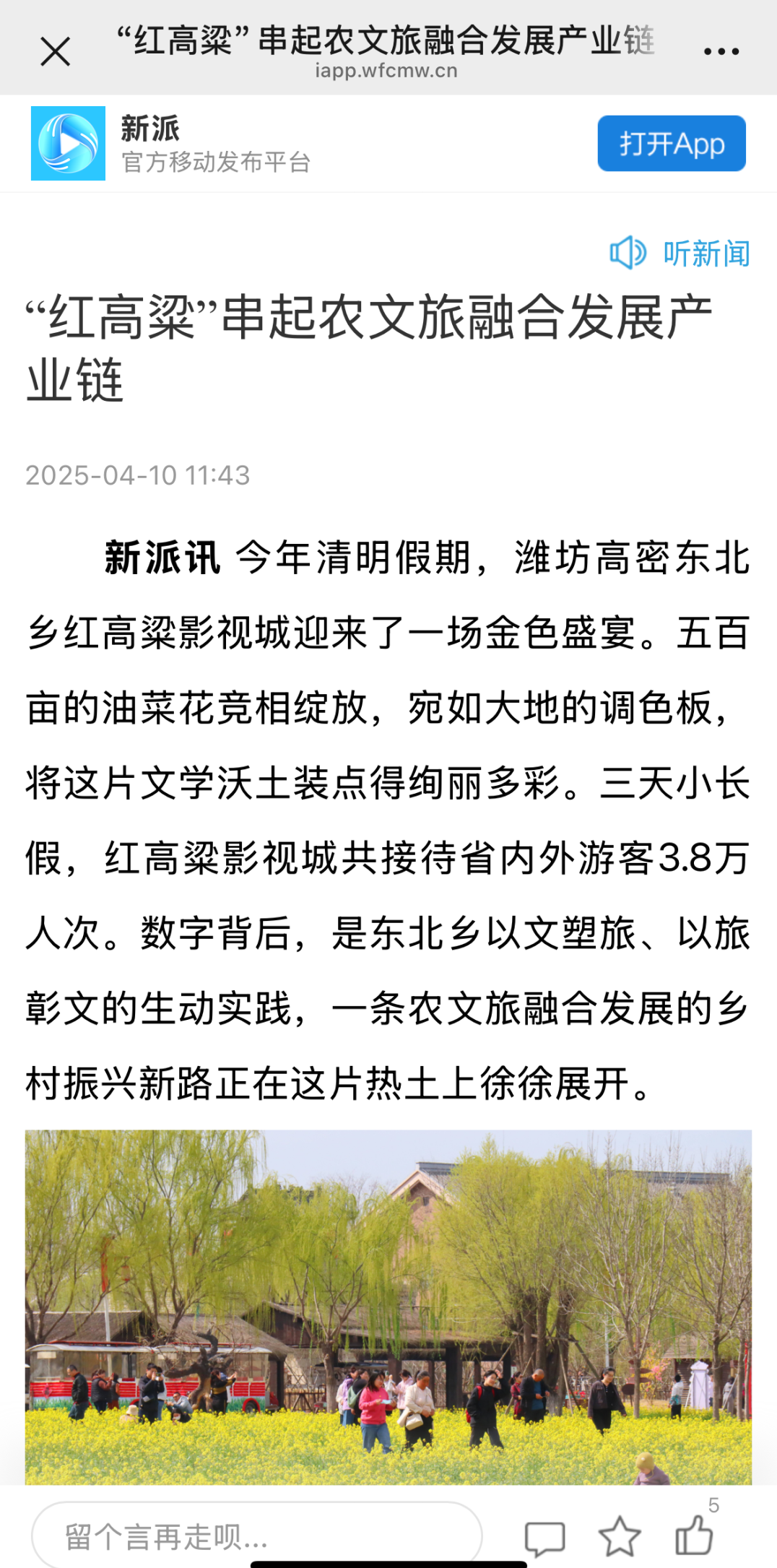Tap the 留个言再走呗 comment field

[x=256, y=1536]
